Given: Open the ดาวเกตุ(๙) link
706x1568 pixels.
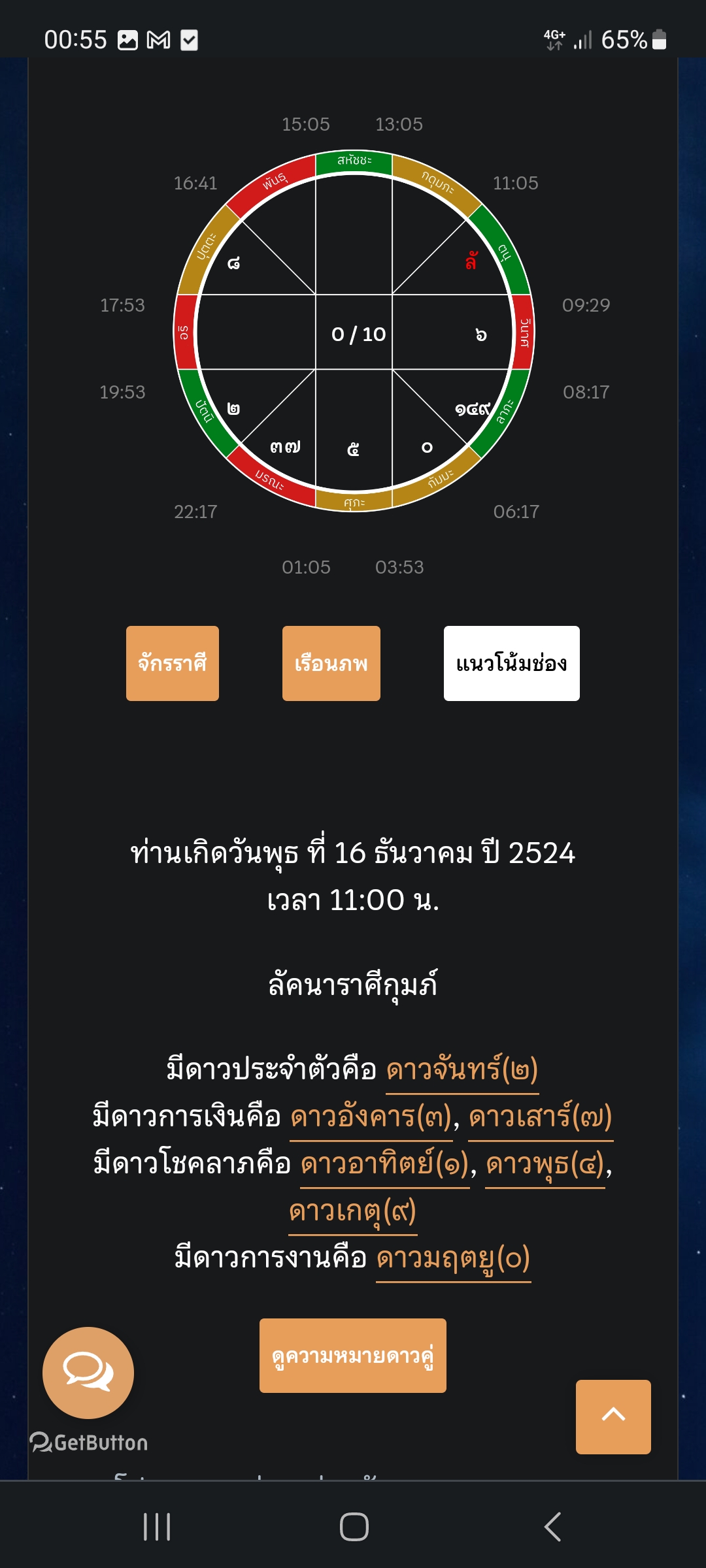Looking at the screenshot, I should coord(353,1211).
